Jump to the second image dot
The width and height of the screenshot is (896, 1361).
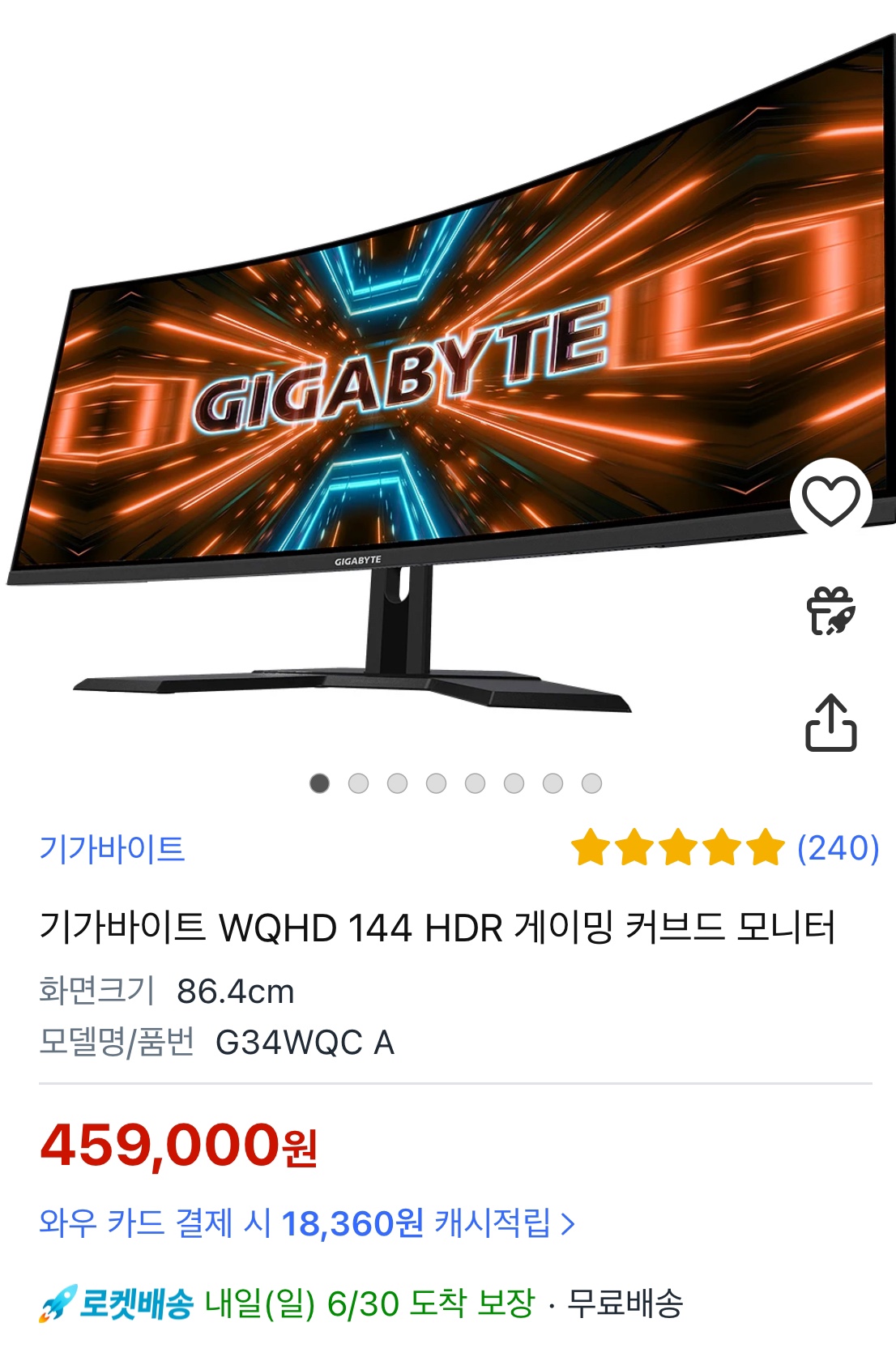(x=358, y=783)
